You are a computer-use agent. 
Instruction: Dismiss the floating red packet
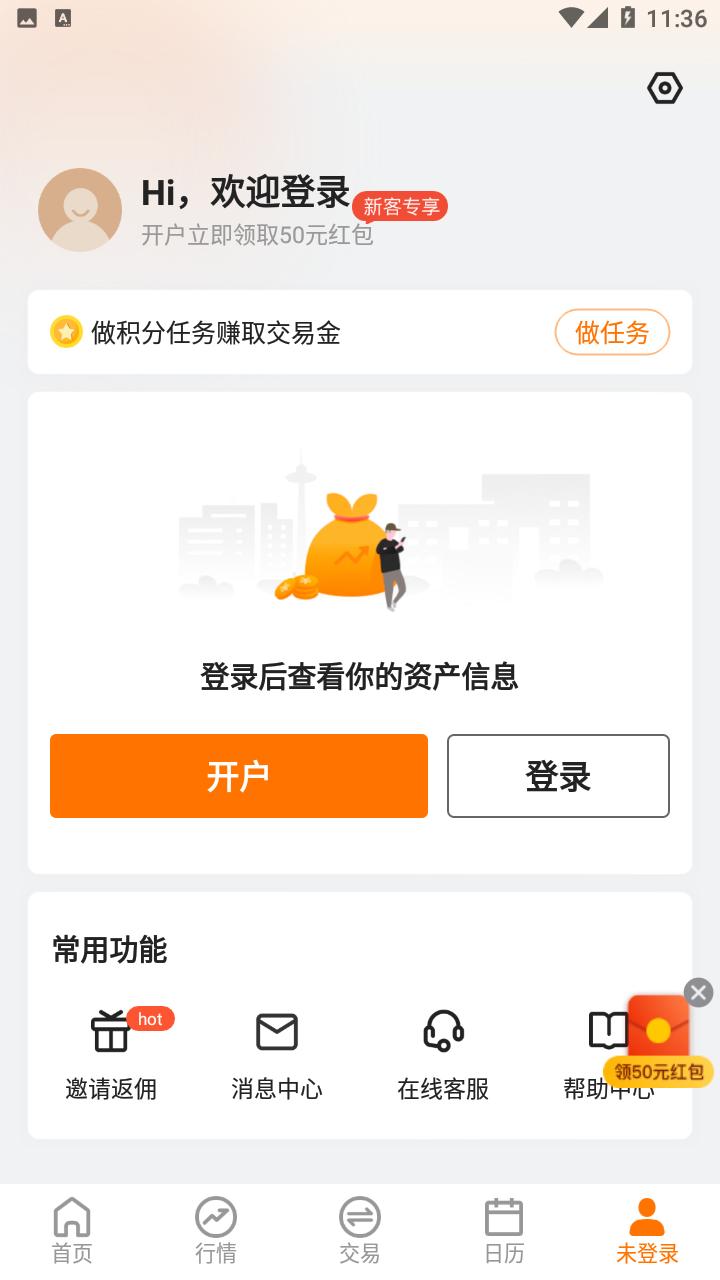(698, 992)
